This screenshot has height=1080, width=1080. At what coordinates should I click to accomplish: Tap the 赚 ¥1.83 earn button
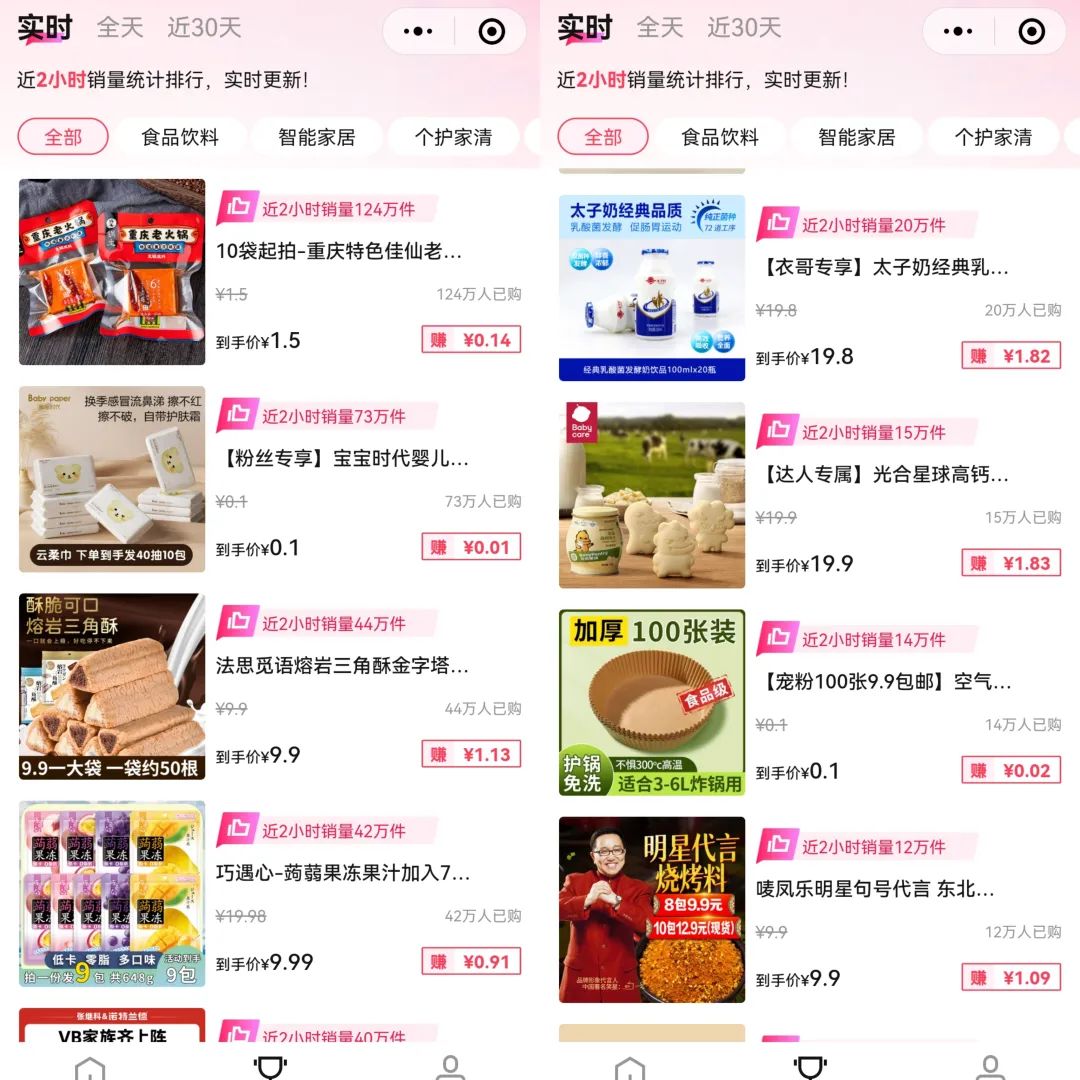pos(1011,563)
